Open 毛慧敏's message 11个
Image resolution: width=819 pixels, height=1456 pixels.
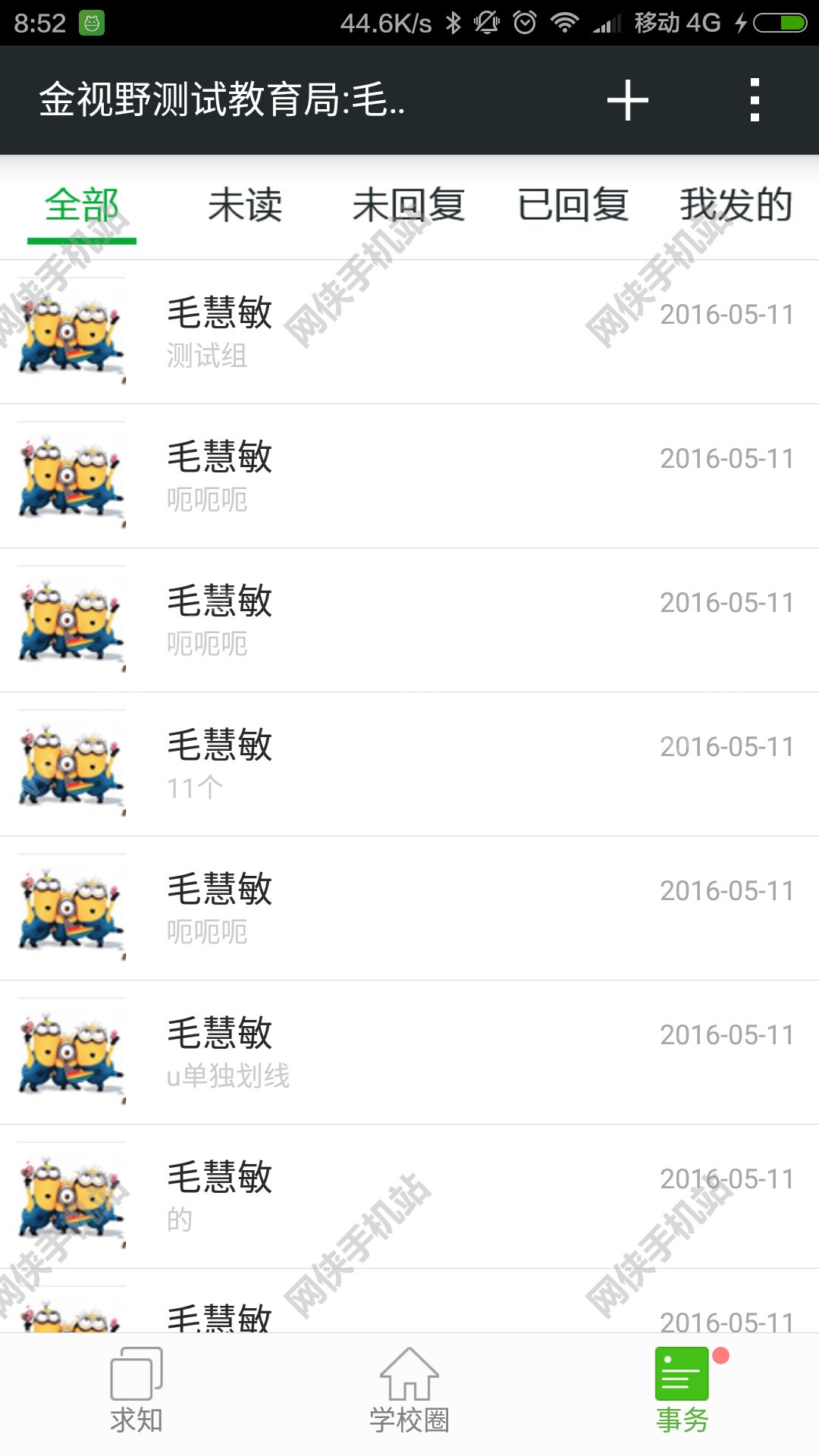click(x=409, y=764)
